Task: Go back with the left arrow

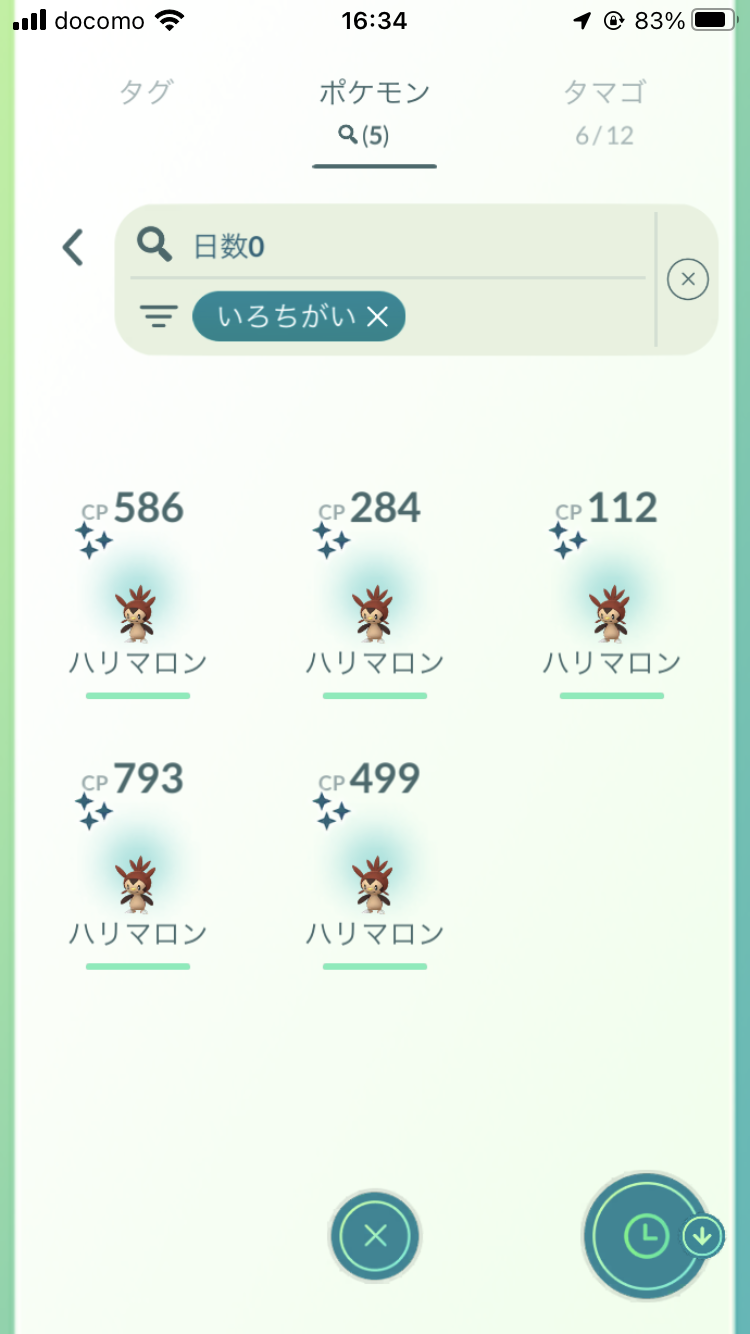Action: click(73, 247)
